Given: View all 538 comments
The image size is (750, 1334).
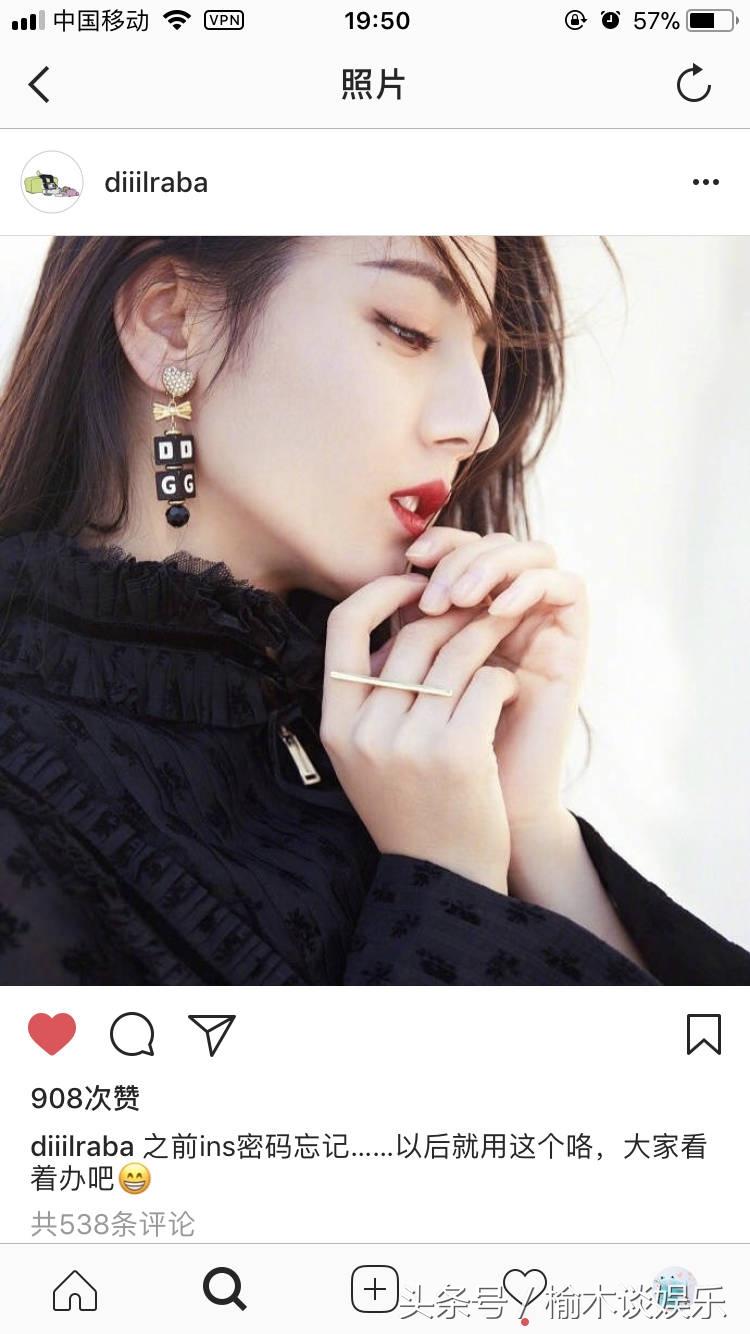Looking at the screenshot, I should tap(113, 1224).
